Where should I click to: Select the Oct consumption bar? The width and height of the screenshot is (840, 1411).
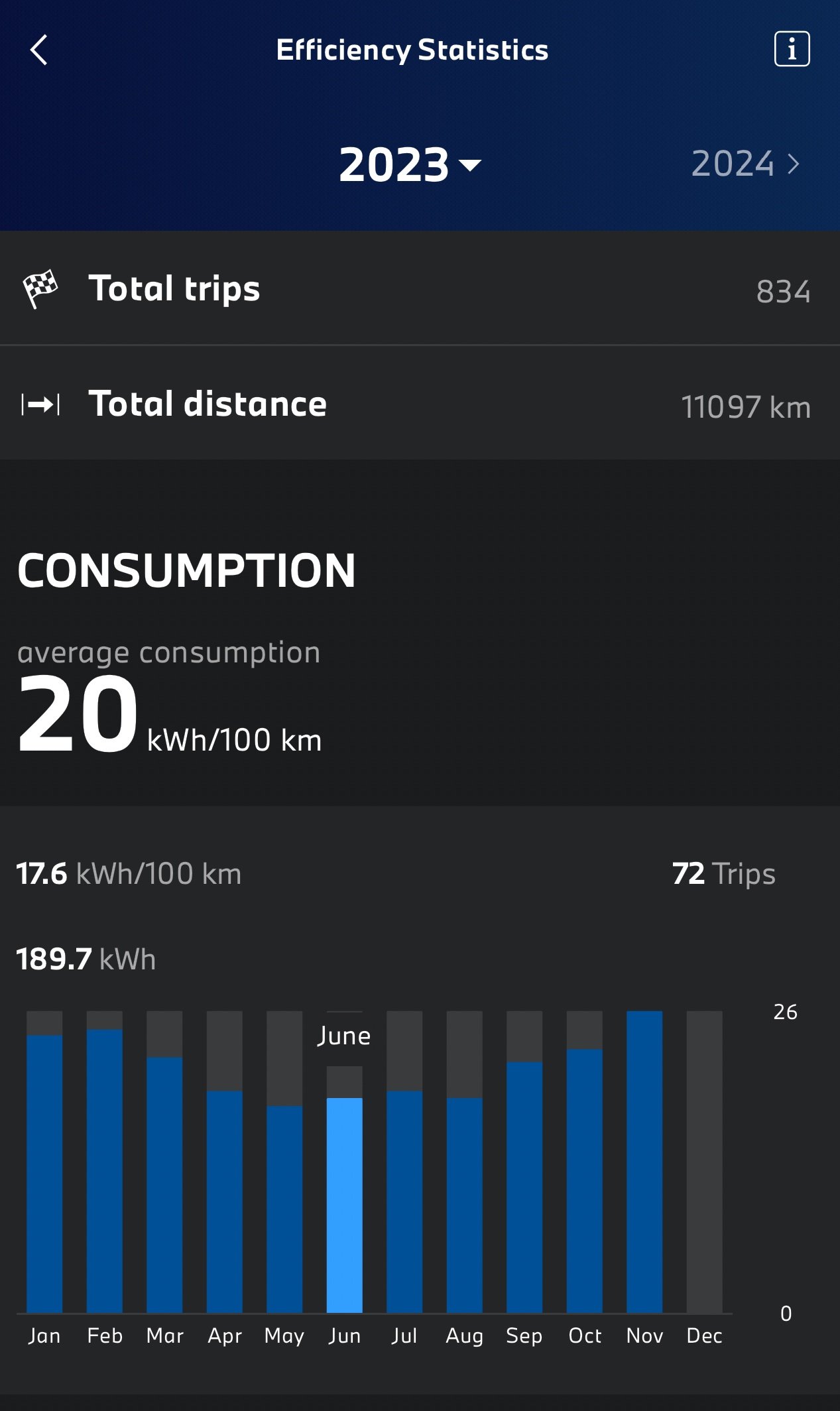tap(585, 1162)
